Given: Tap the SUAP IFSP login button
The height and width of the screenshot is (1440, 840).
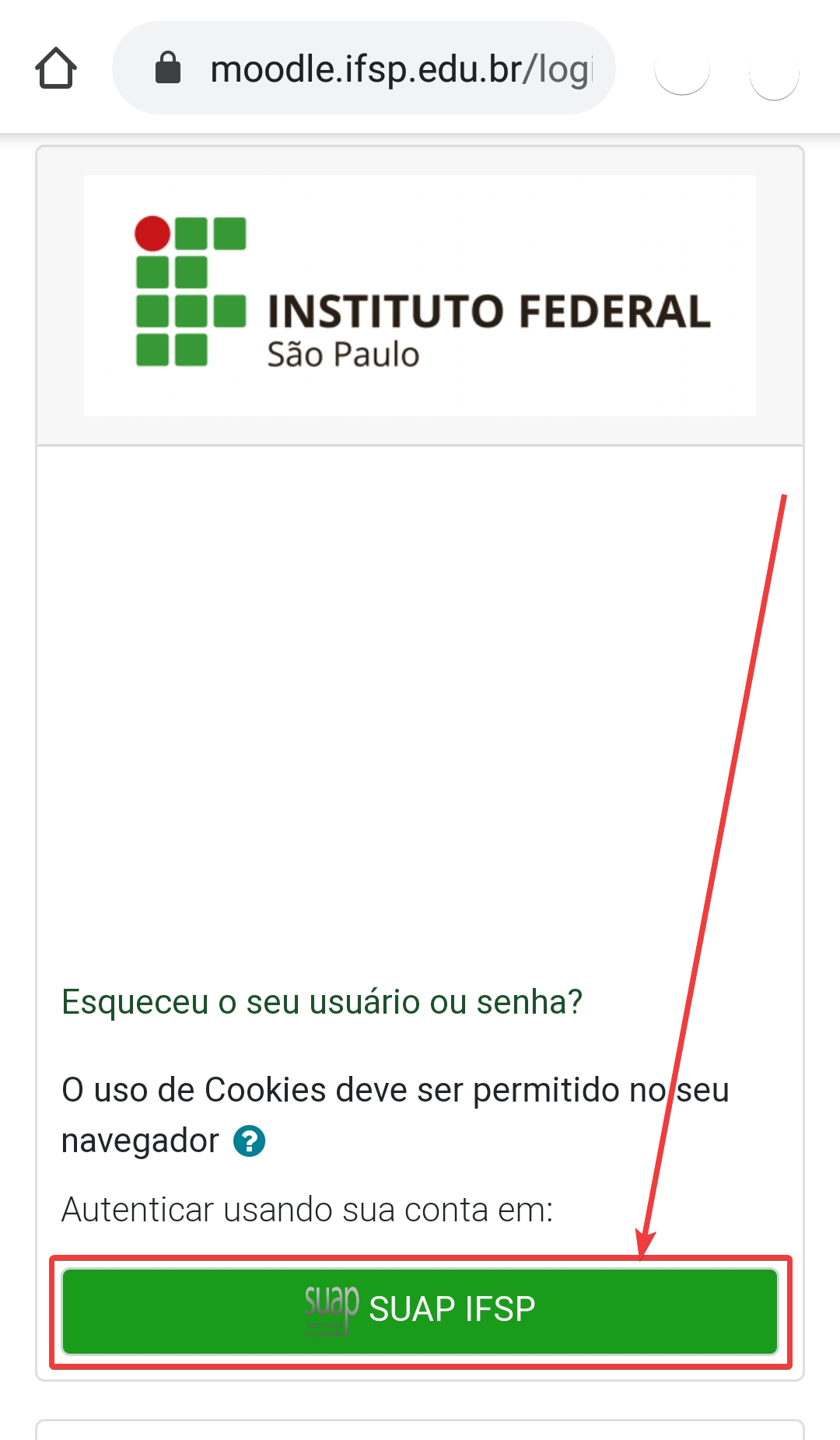Looking at the screenshot, I should (x=420, y=1311).
